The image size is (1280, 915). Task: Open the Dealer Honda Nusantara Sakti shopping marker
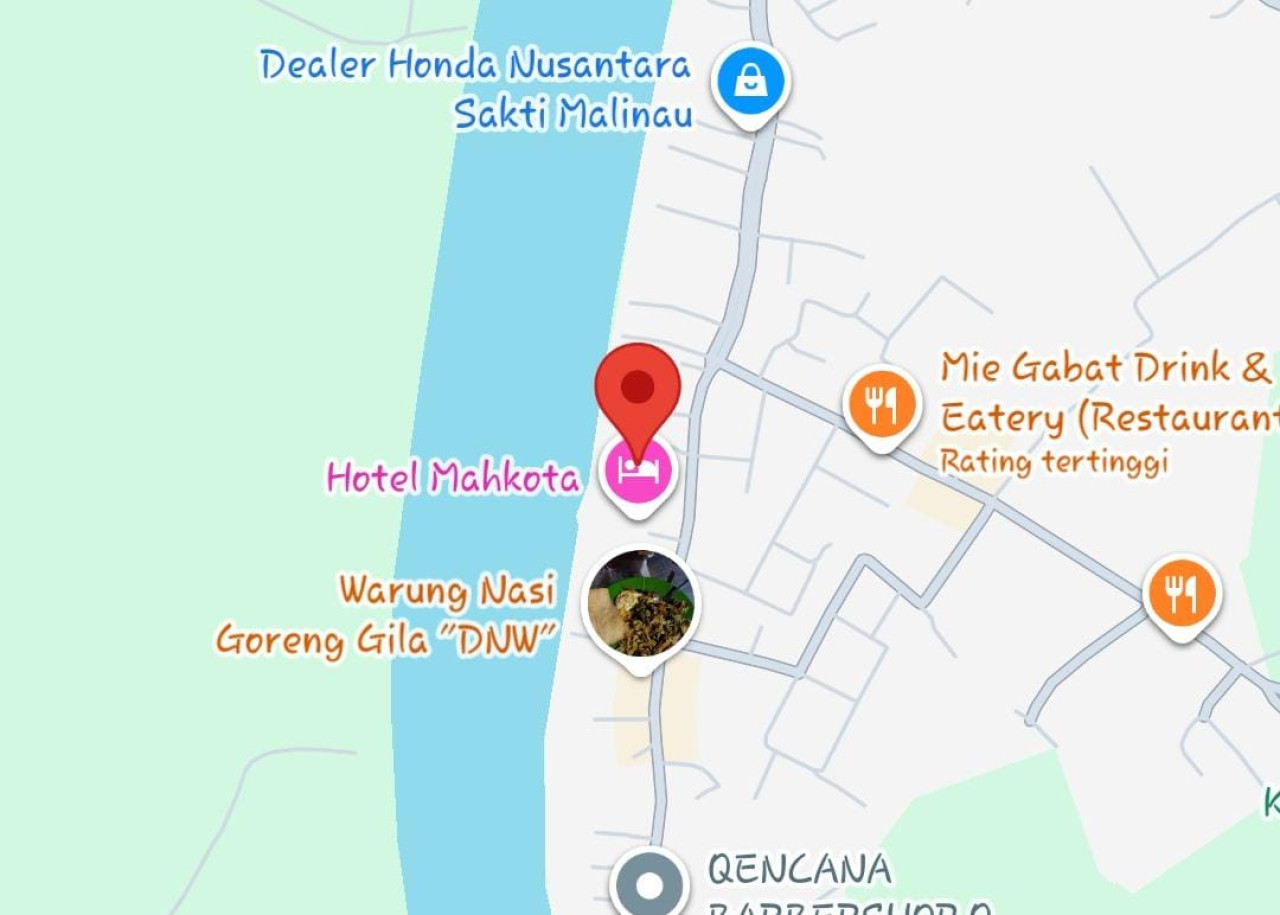[751, 82]
